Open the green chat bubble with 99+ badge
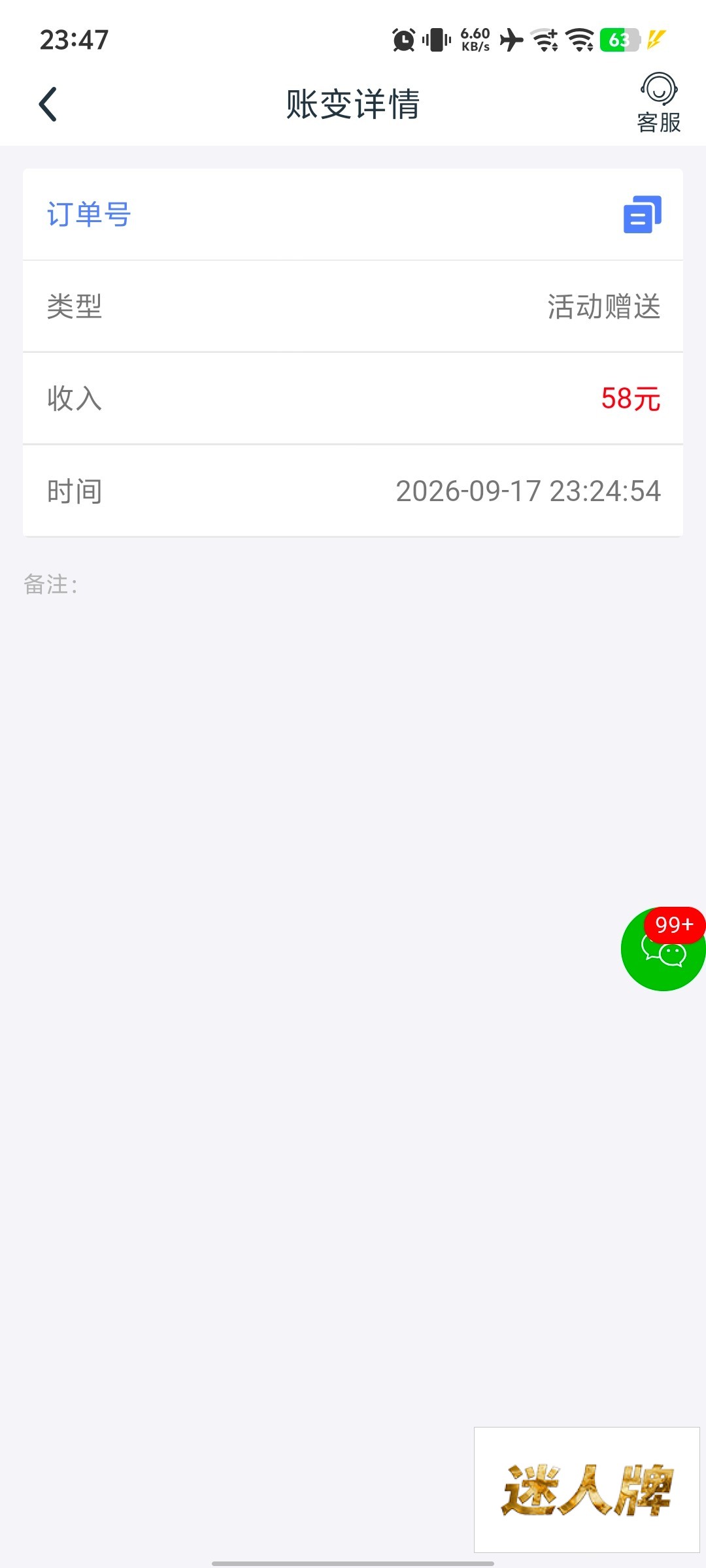 (663, 949)
